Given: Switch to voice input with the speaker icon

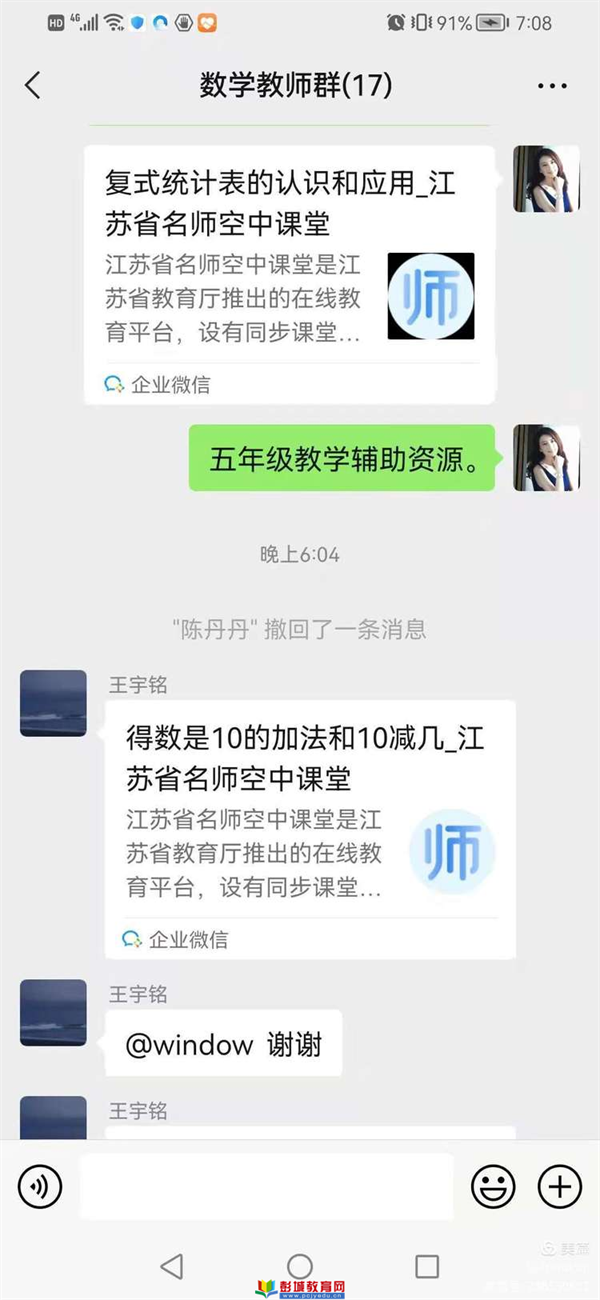Looking at the screenshot, I should [x=40, y=1187].
